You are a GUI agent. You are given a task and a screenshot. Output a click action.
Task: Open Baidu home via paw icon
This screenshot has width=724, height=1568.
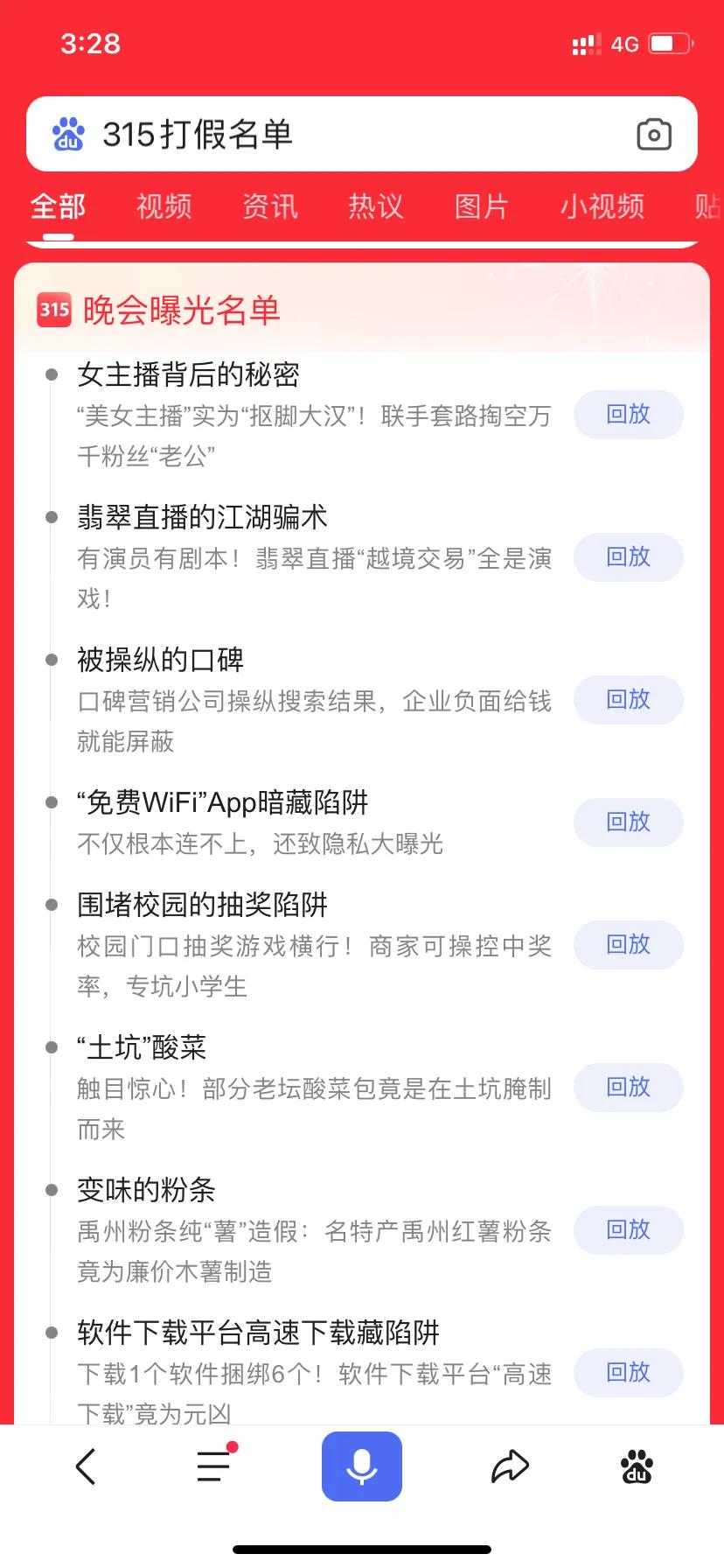636,1466
